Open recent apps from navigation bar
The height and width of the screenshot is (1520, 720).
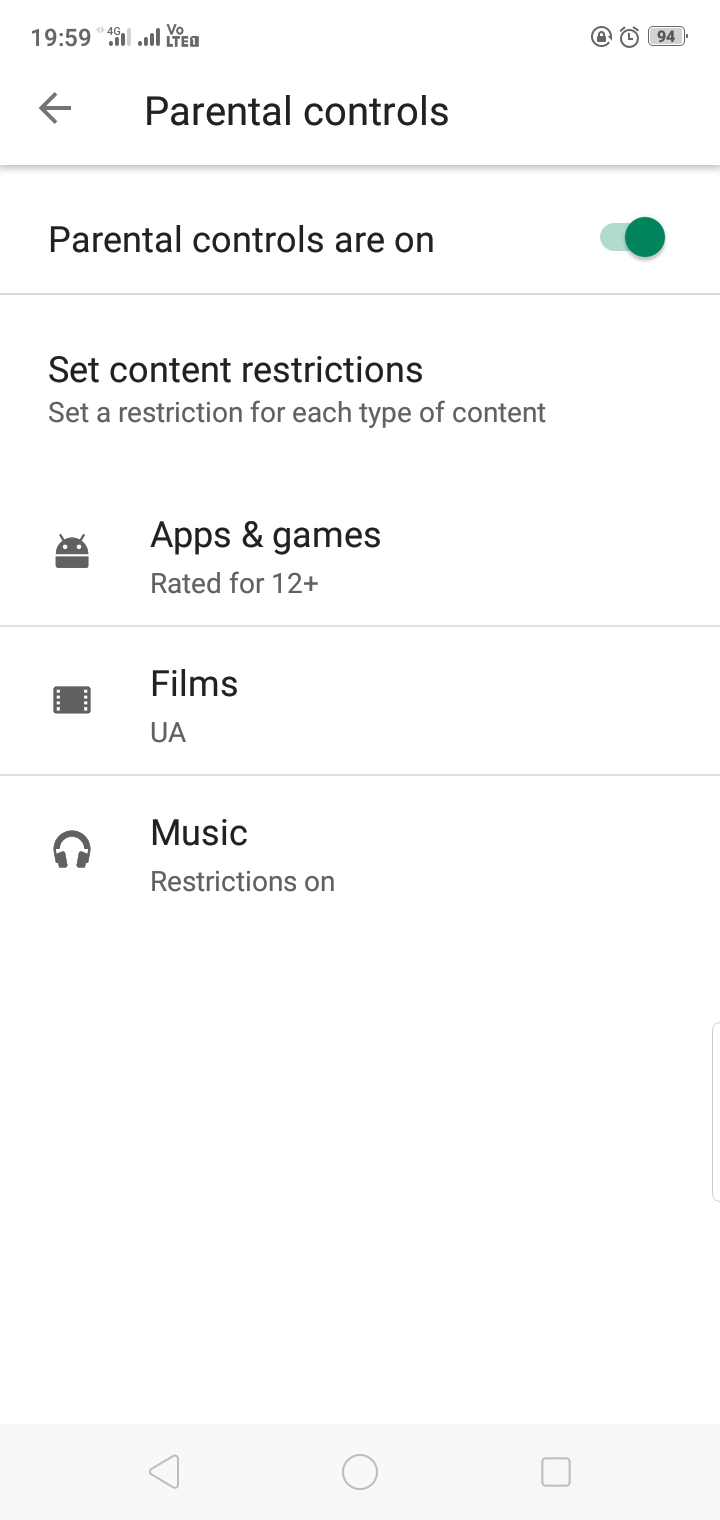click(x=556, y=1472)
